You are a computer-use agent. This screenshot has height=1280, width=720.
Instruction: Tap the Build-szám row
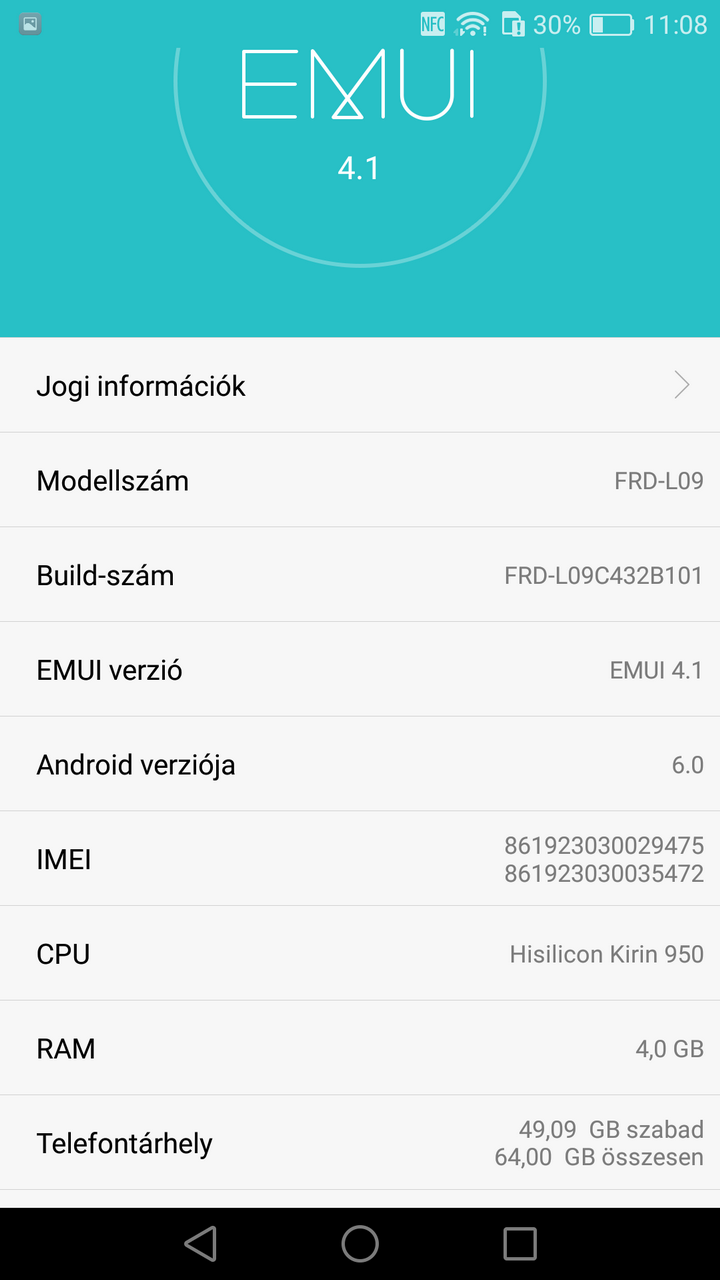point(360,575)
